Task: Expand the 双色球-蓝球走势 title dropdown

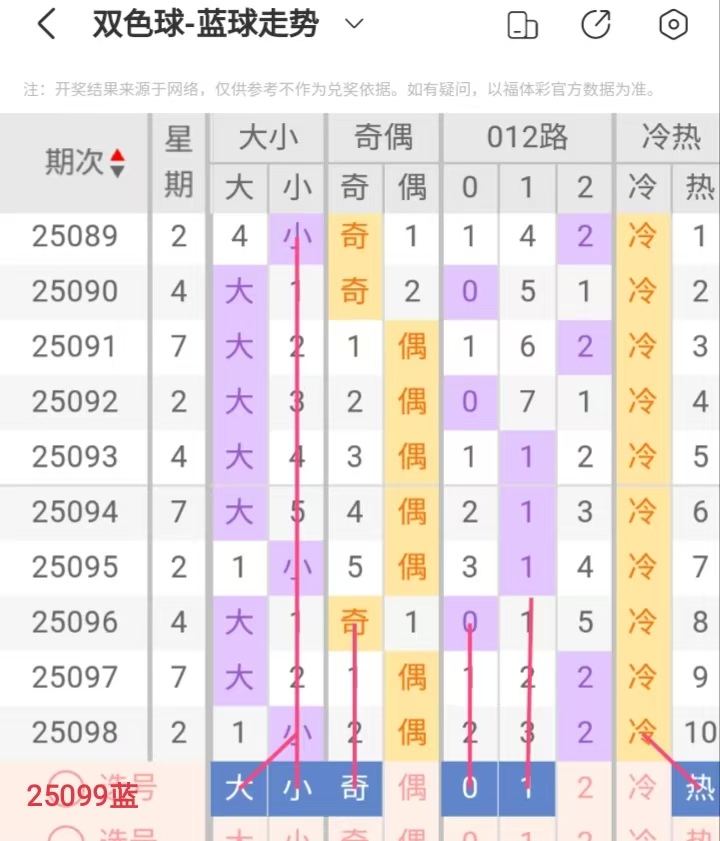Action: [354, 24]
